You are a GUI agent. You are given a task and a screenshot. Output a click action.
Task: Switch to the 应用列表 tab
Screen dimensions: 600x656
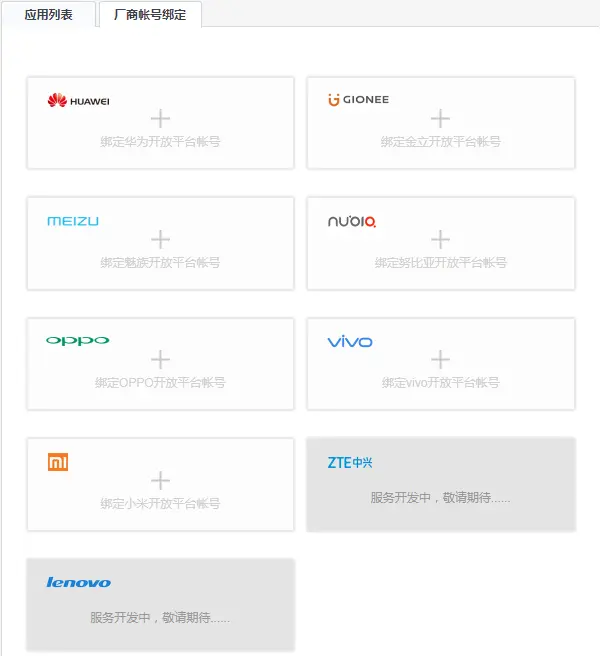click(x=48, y=15)
